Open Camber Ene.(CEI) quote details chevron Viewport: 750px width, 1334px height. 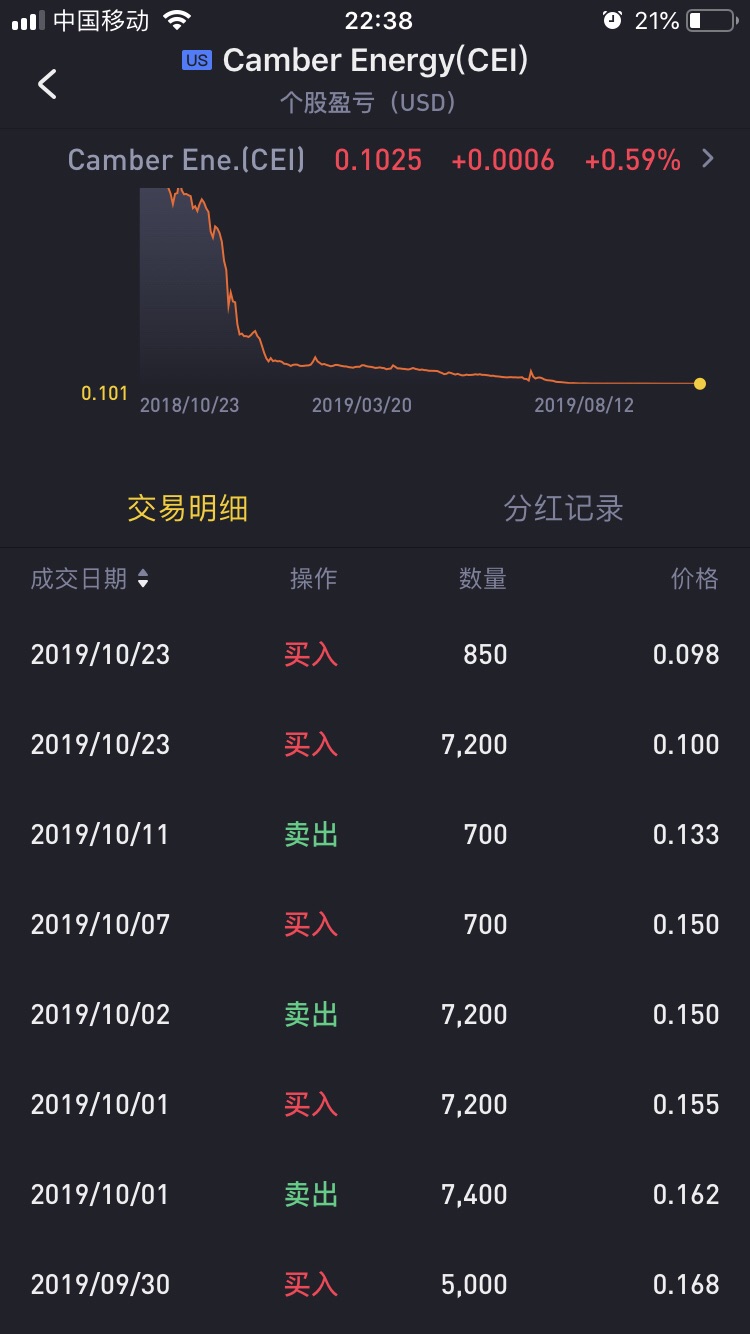coord(708,158)
